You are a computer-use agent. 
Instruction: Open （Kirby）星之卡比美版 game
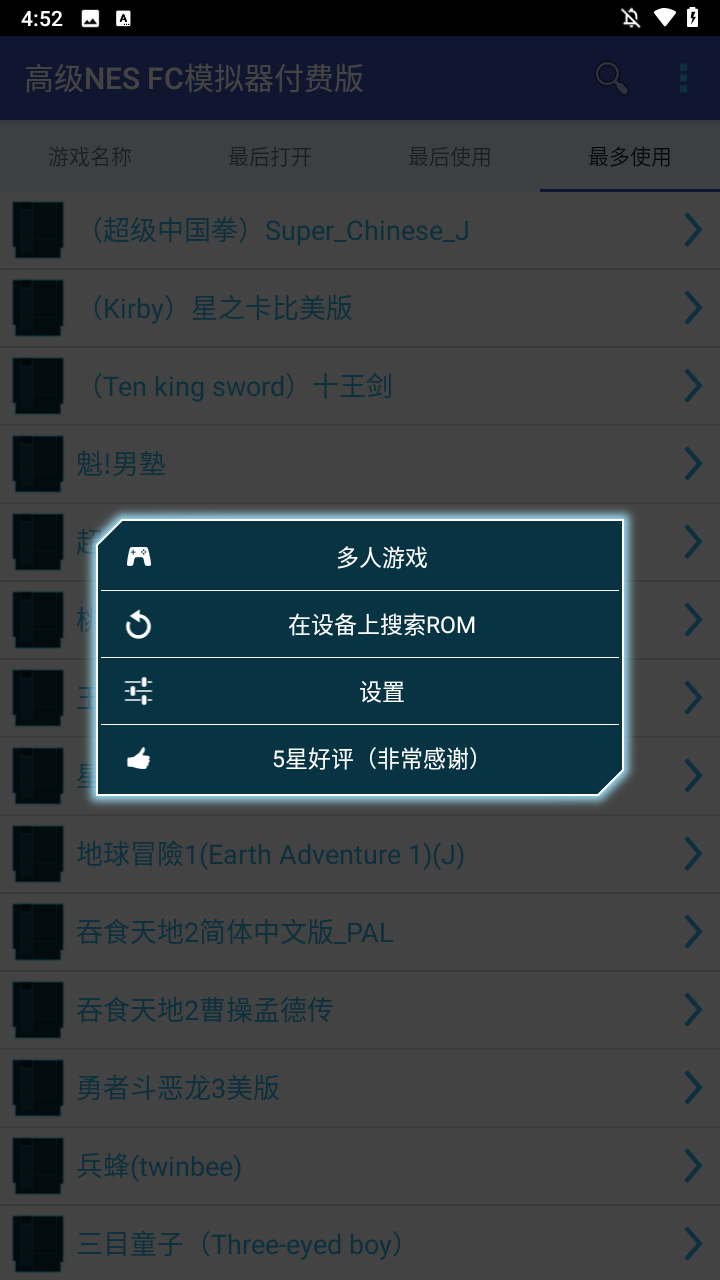[x=360, y=308]
